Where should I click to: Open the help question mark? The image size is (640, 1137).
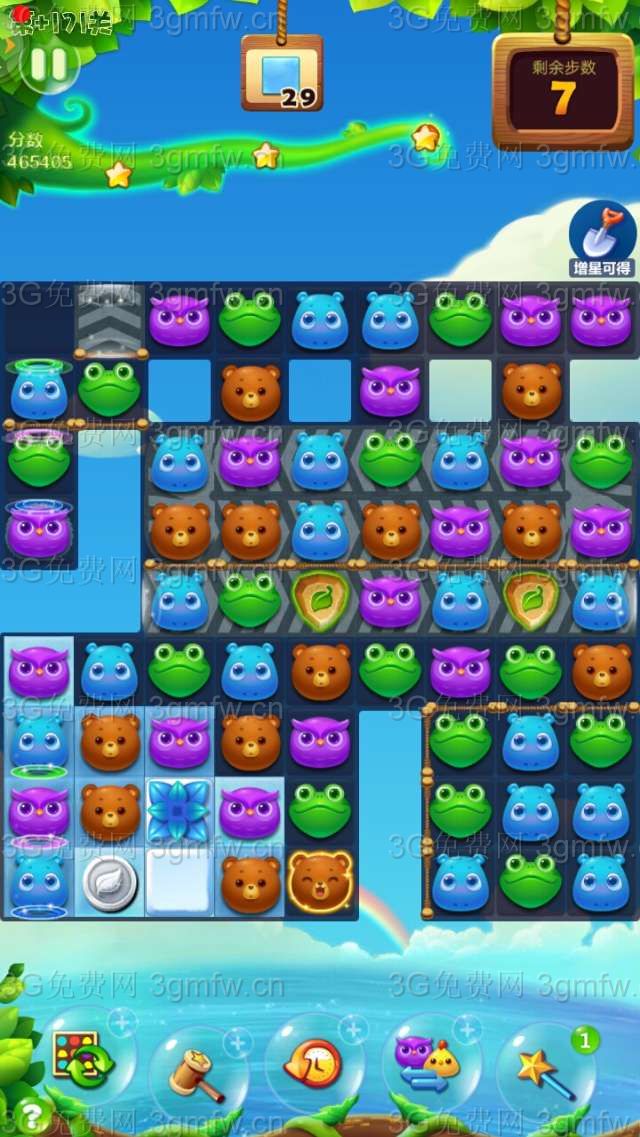[32, 1114]
